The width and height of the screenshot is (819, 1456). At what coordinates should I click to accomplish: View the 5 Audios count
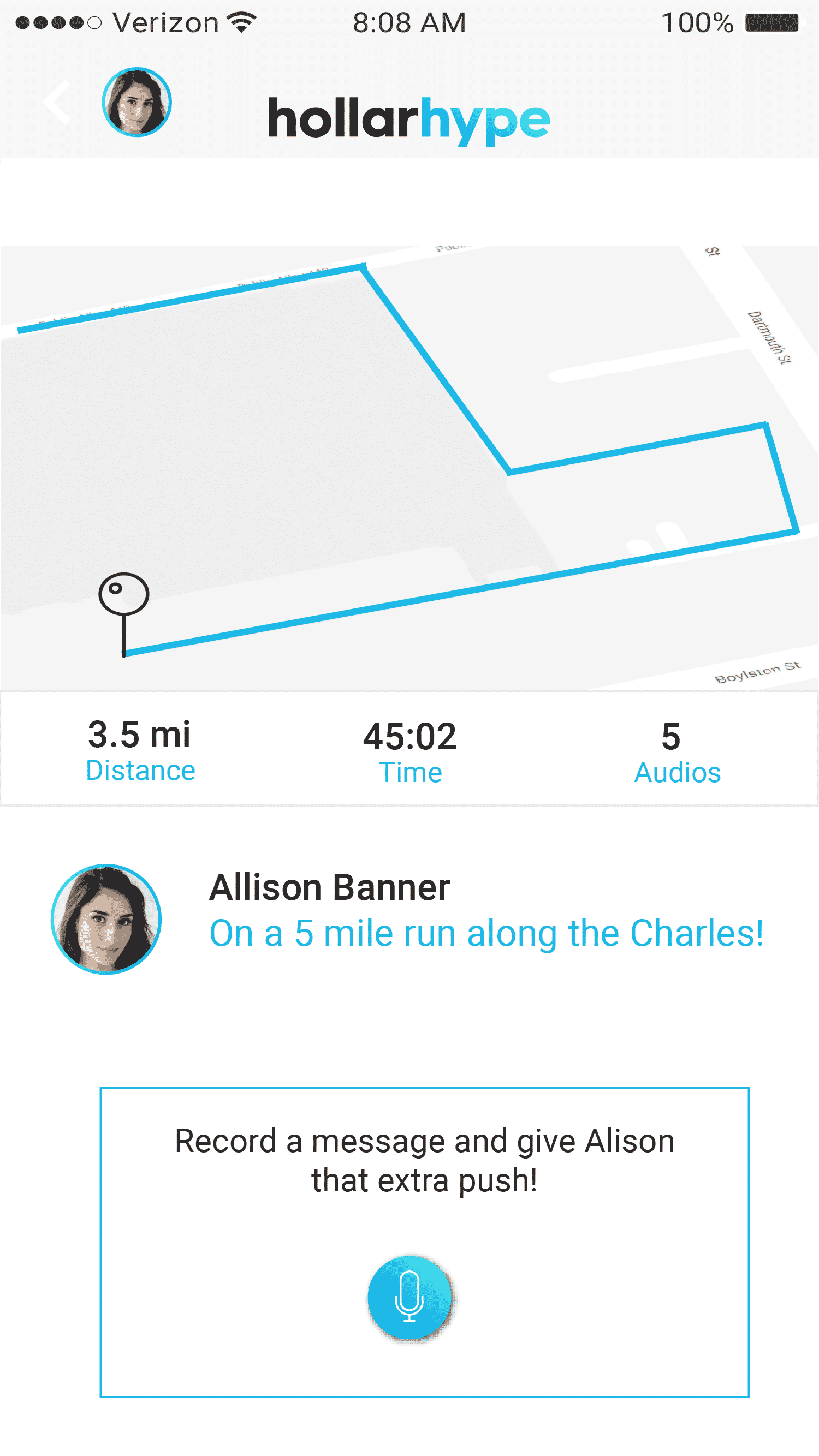point(677,753)
